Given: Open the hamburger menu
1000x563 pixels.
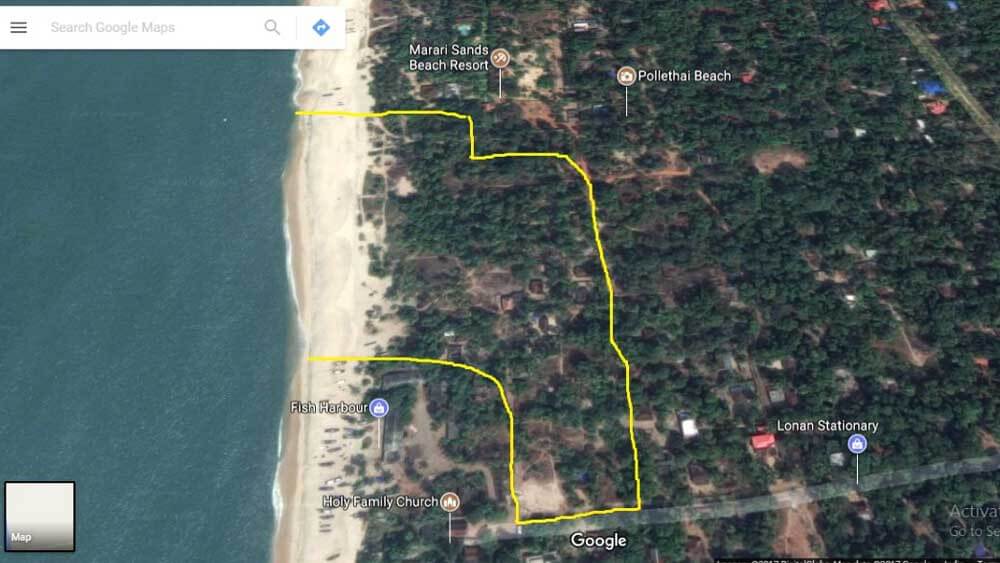Looking at the screenshot, I should tap(18, 27).
